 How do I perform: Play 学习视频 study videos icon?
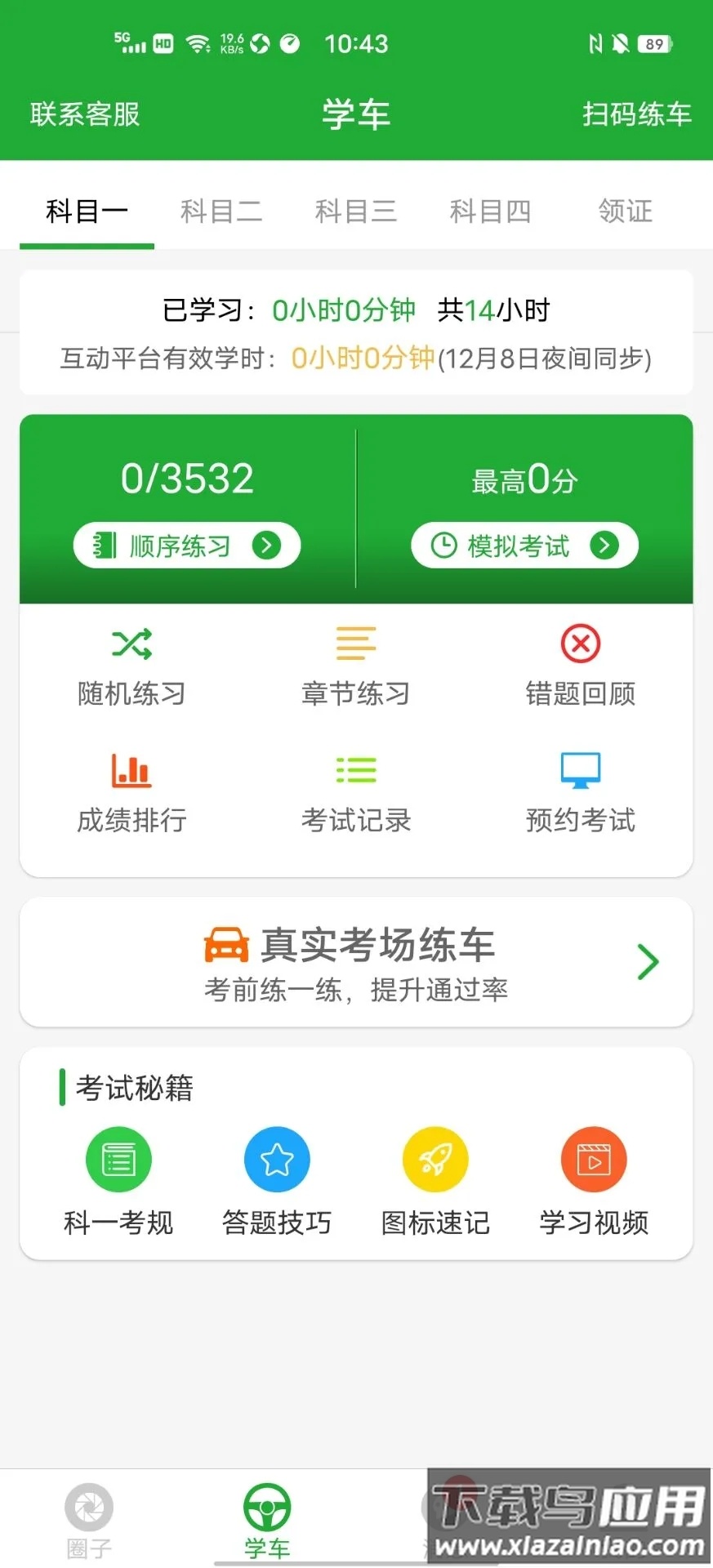click(594, 1158)
